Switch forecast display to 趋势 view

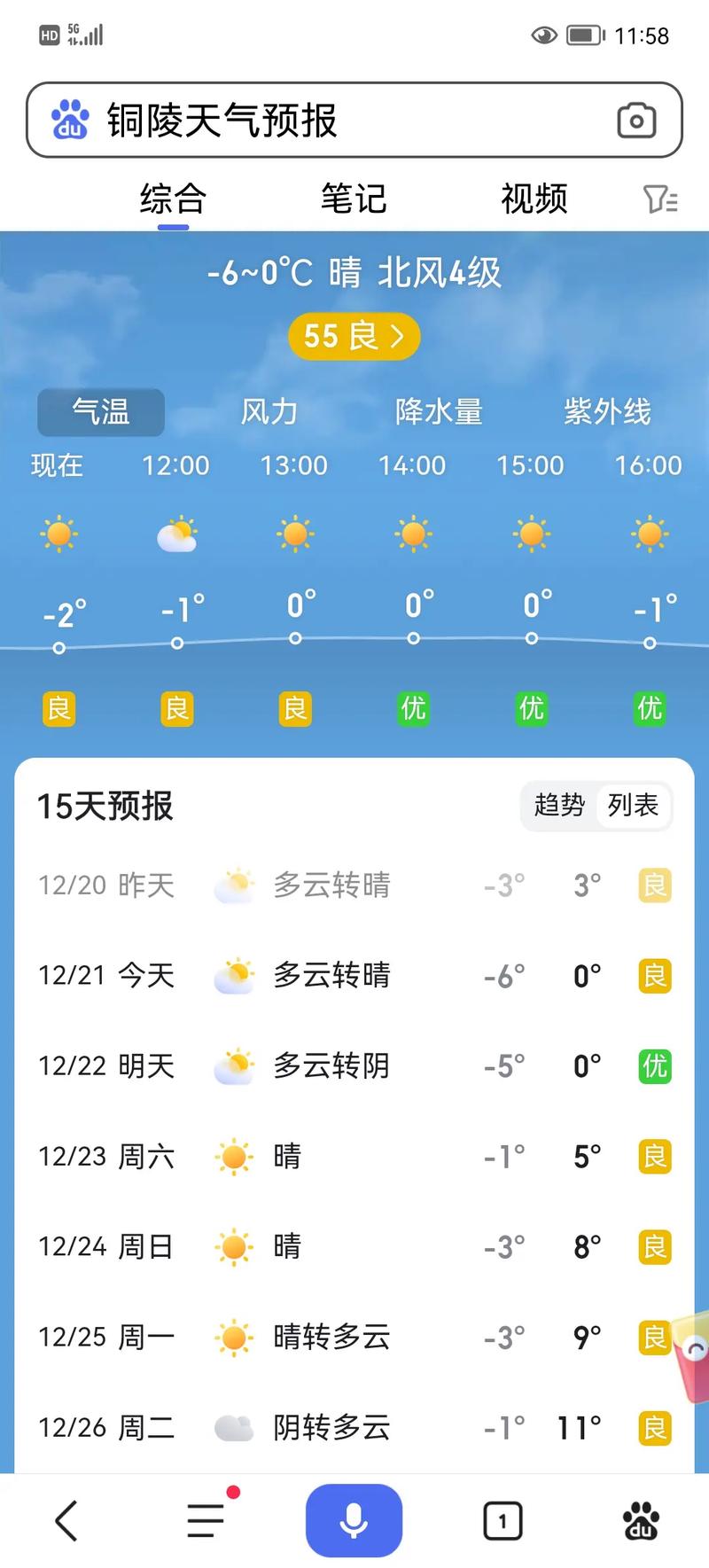558,806
